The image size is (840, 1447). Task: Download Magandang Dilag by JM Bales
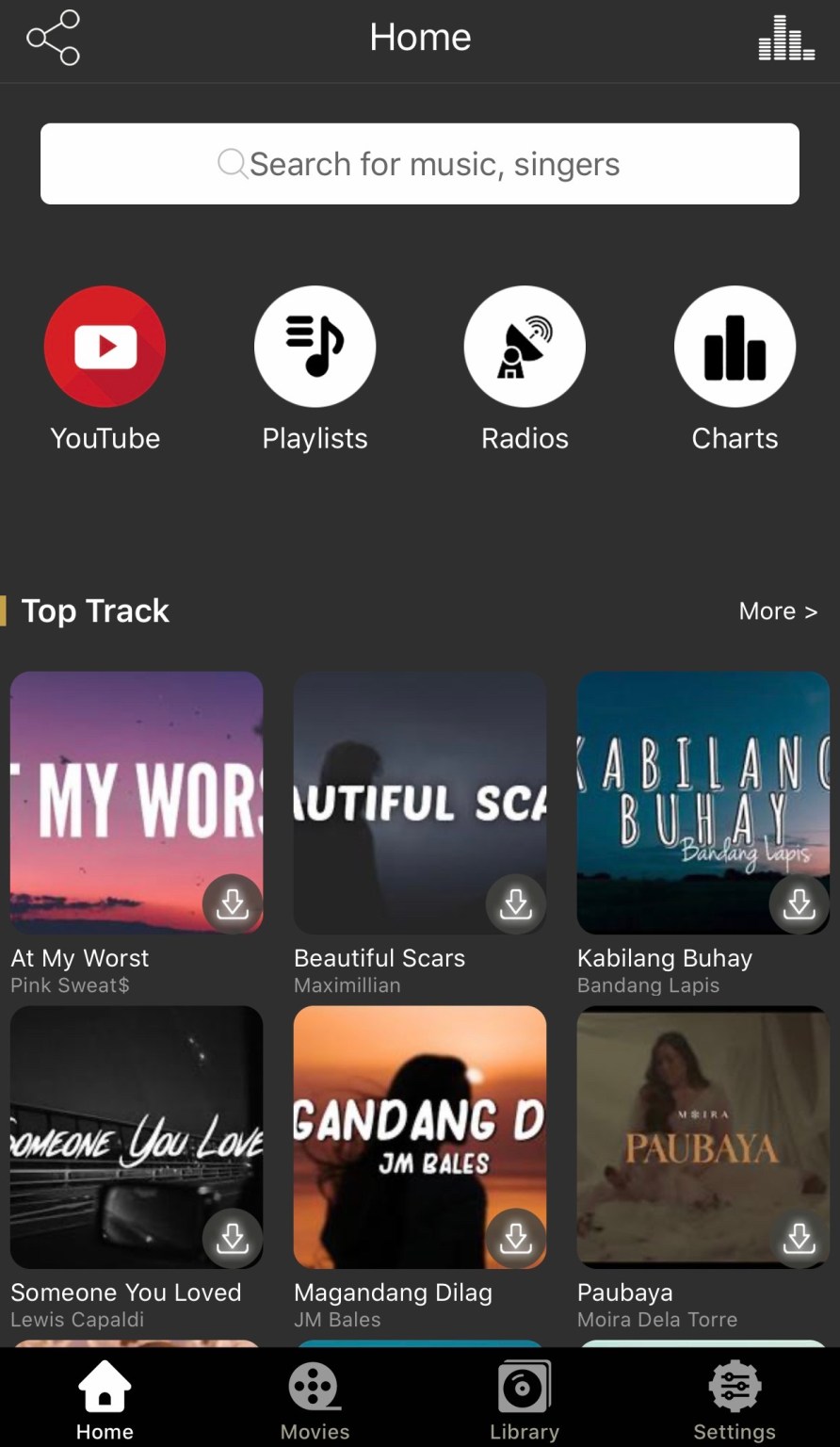516,1239
